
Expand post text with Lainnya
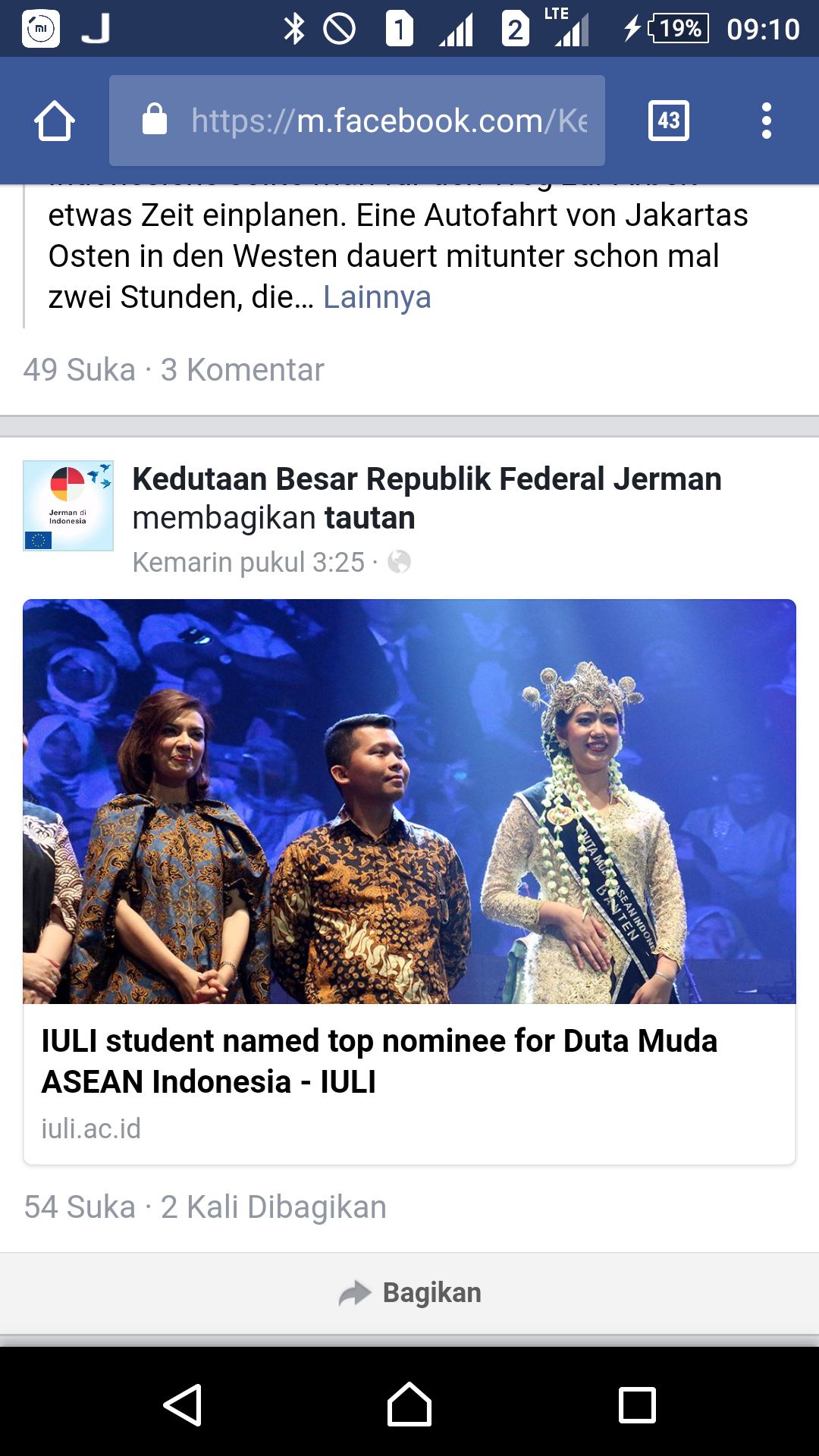tap(377, 297)
